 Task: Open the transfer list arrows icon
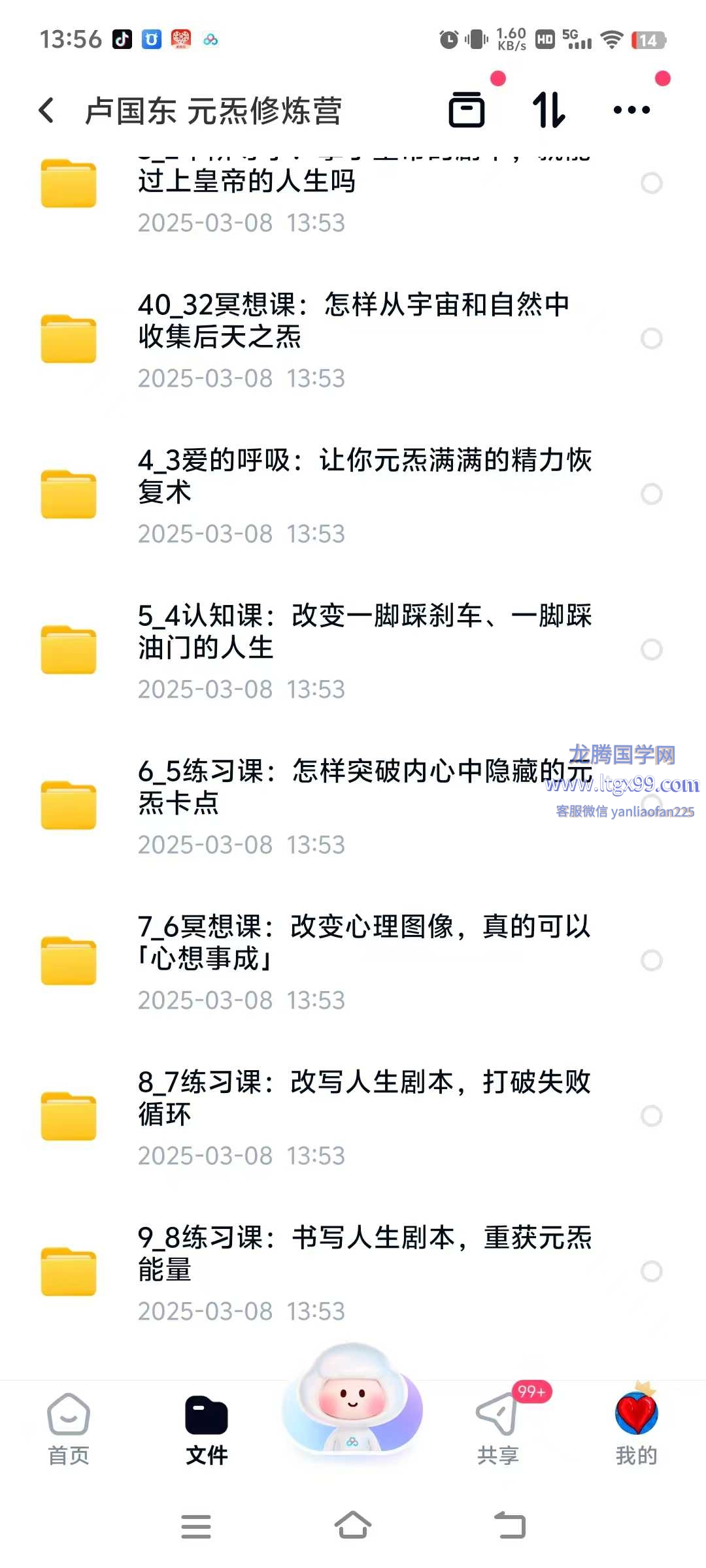pos(548,110)
